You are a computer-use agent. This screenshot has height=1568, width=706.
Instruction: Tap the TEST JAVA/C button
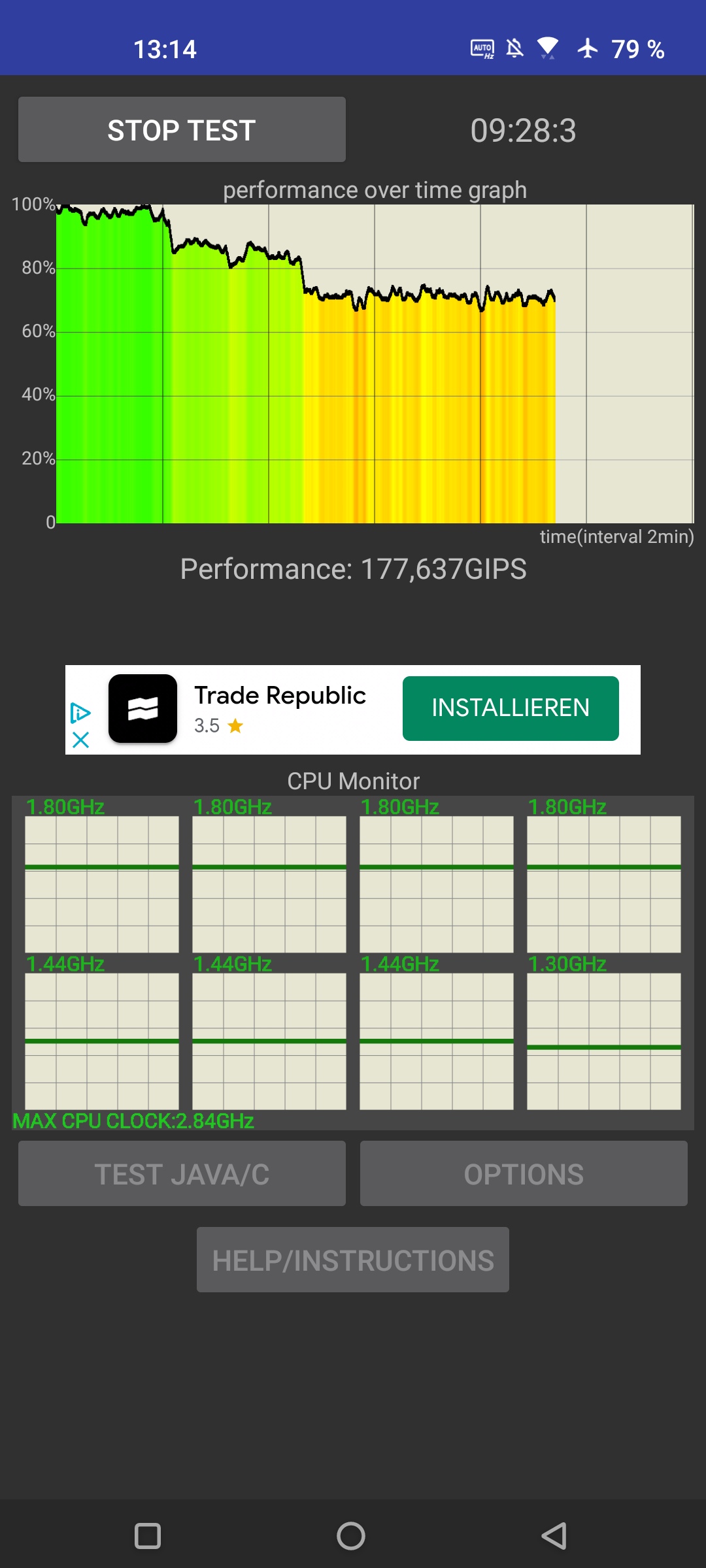(x=182, y=1173)
